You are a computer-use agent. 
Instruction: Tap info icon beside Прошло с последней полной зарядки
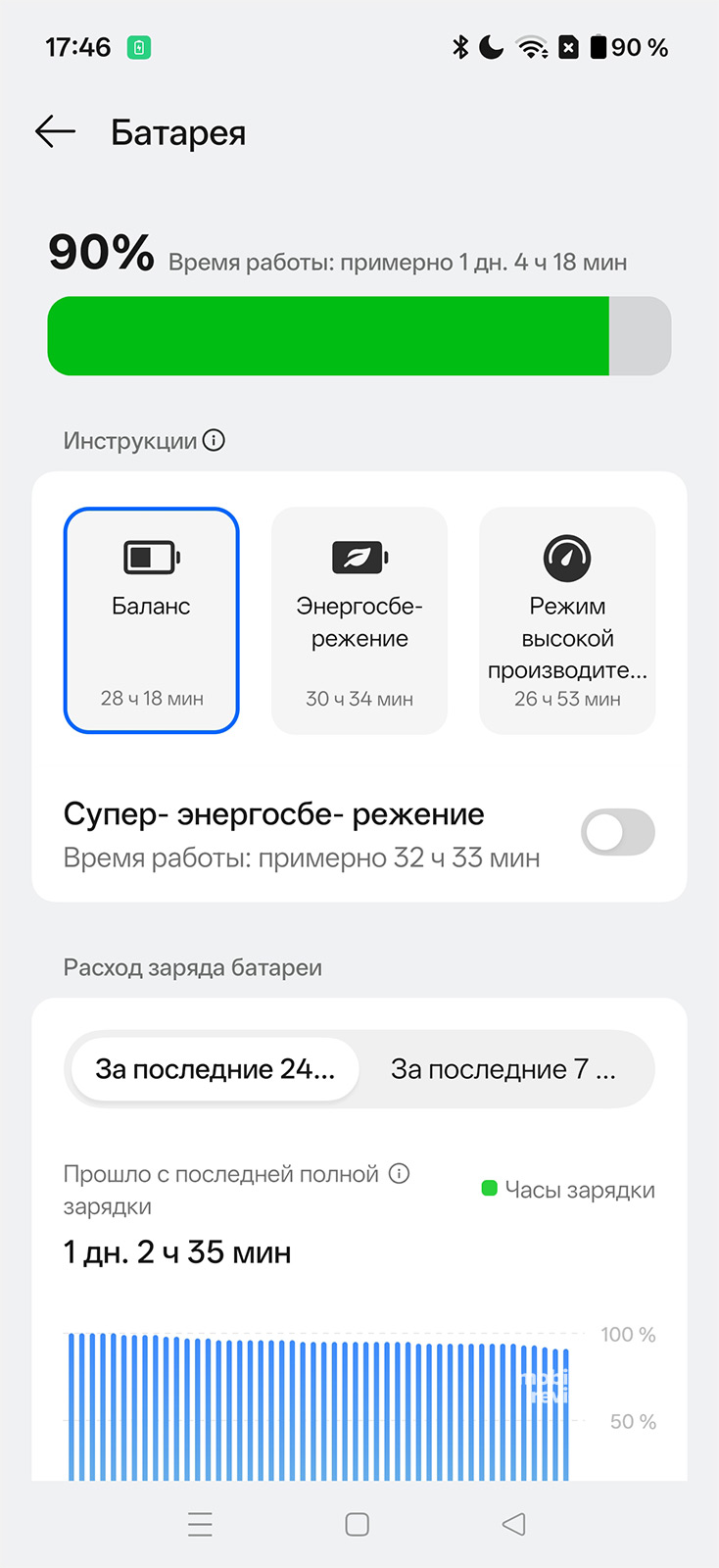[x=399, y=1173]
